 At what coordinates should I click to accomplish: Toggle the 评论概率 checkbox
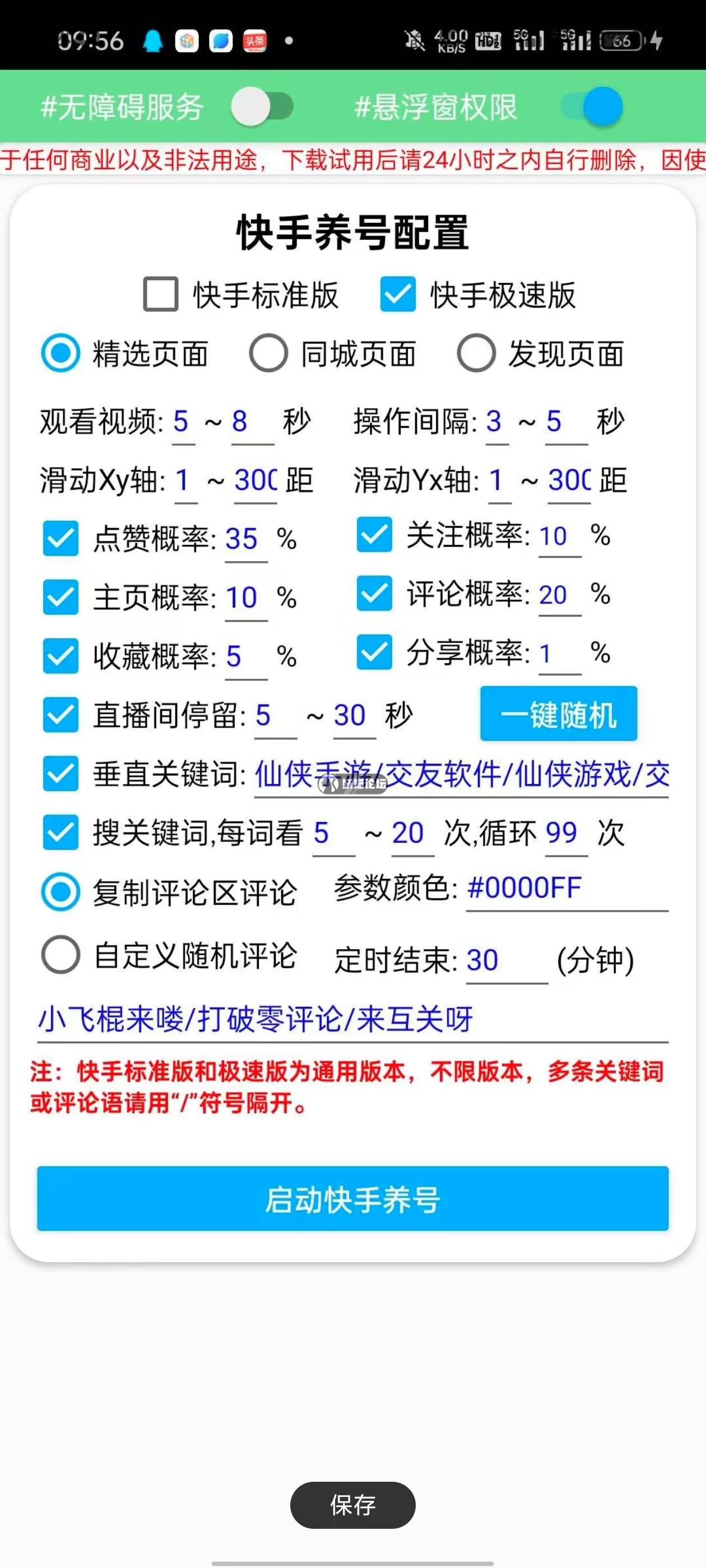click(374, 594)
